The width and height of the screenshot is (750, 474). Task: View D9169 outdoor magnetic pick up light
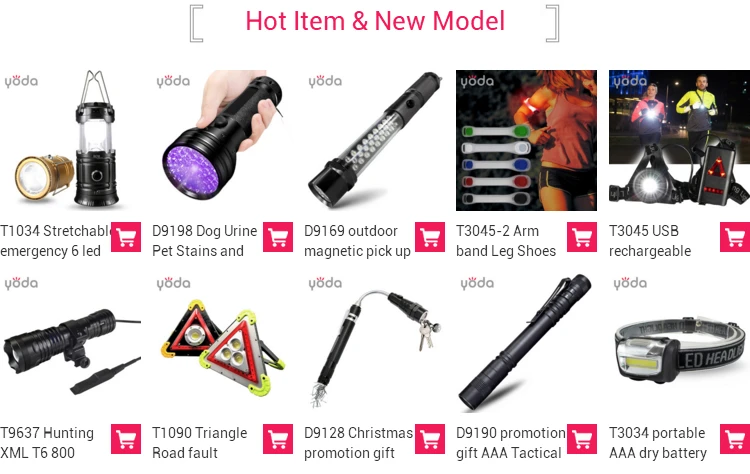375,140
